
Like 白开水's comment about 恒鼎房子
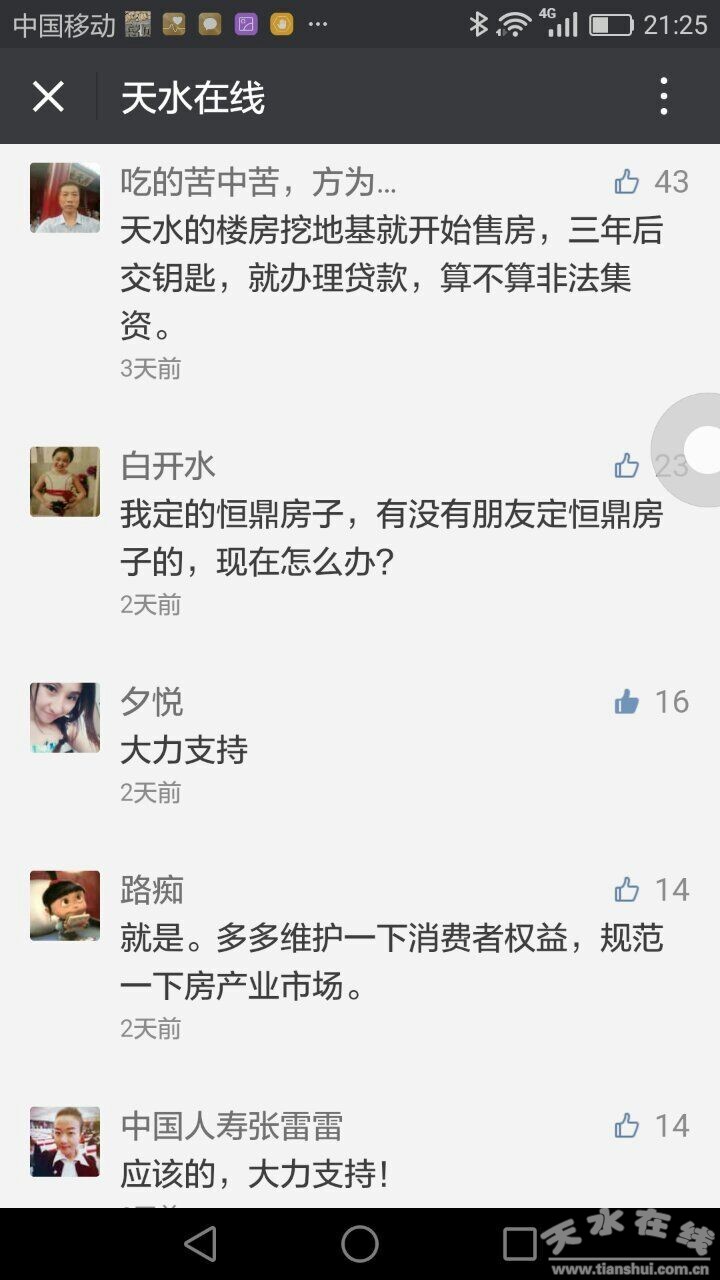click(x=627, y=465)
